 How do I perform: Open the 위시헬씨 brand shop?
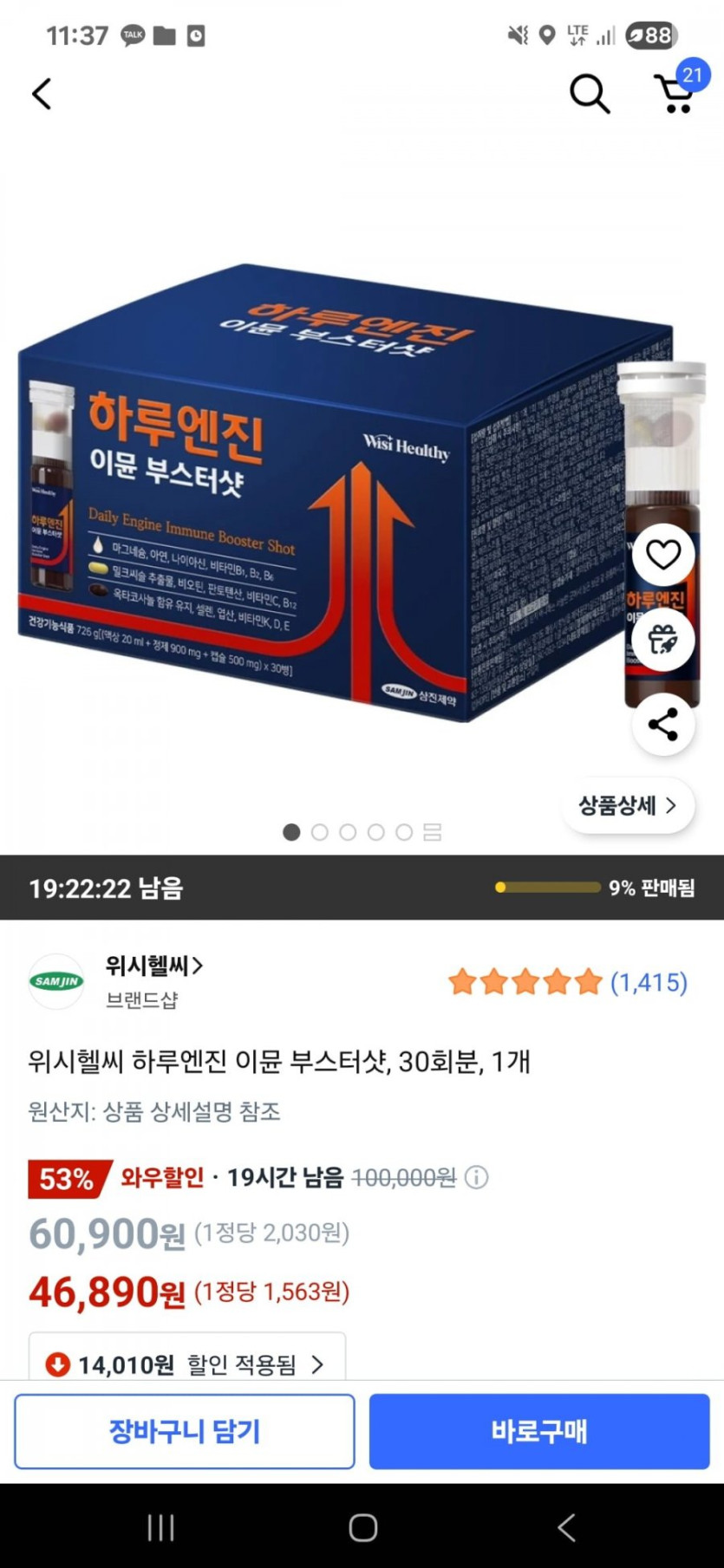coord(154,966)
